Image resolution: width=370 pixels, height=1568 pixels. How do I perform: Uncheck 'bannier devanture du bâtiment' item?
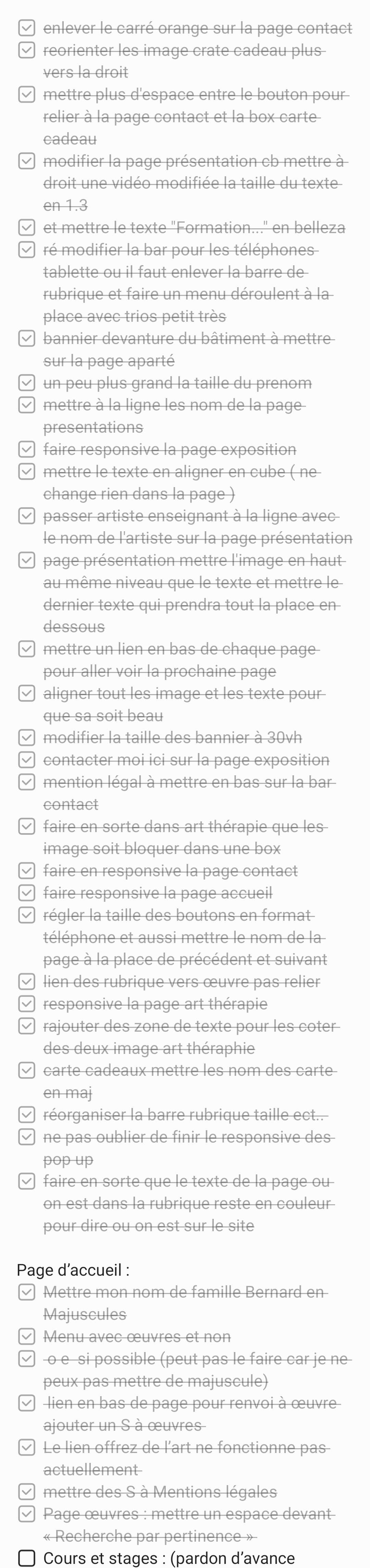(26, 339)
